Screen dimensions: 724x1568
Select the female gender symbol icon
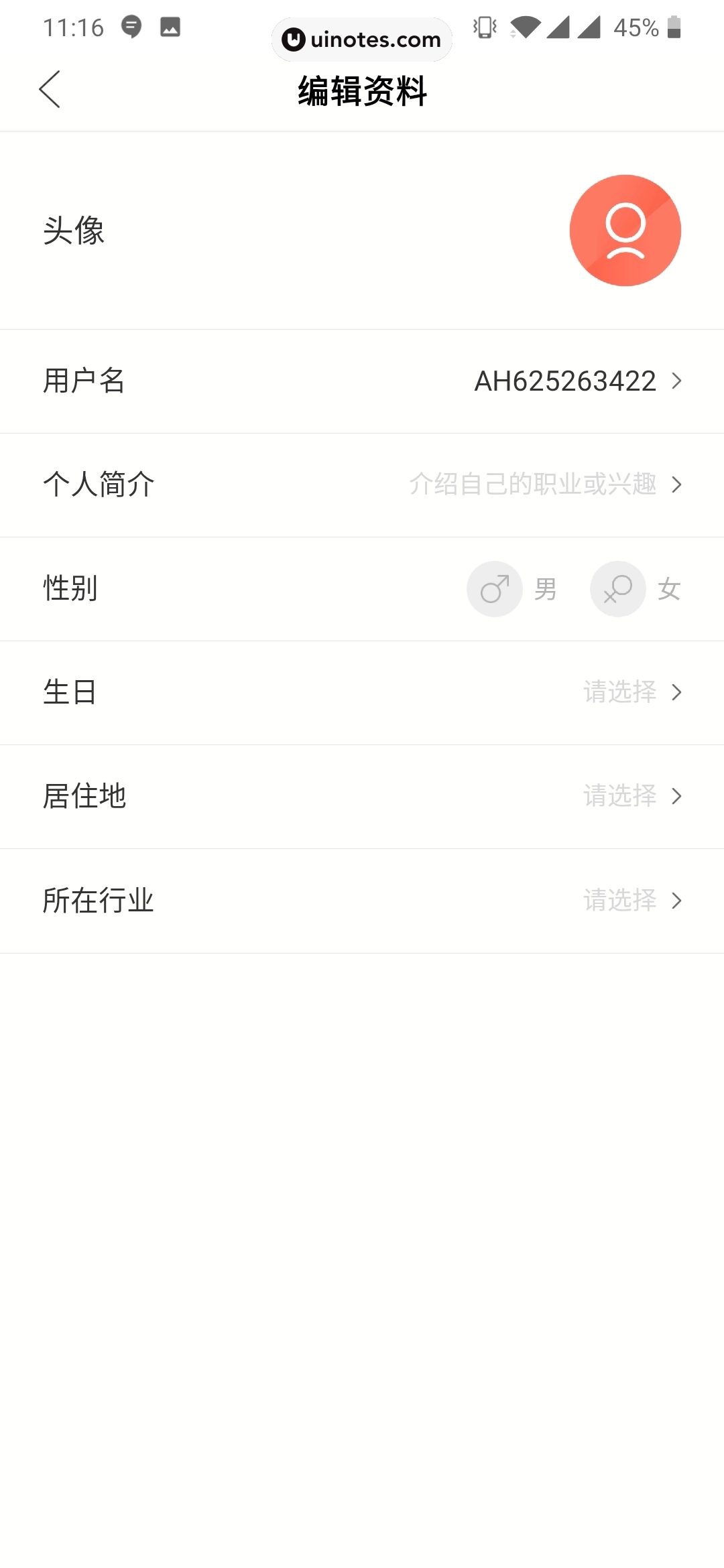[x=617, y=588]
